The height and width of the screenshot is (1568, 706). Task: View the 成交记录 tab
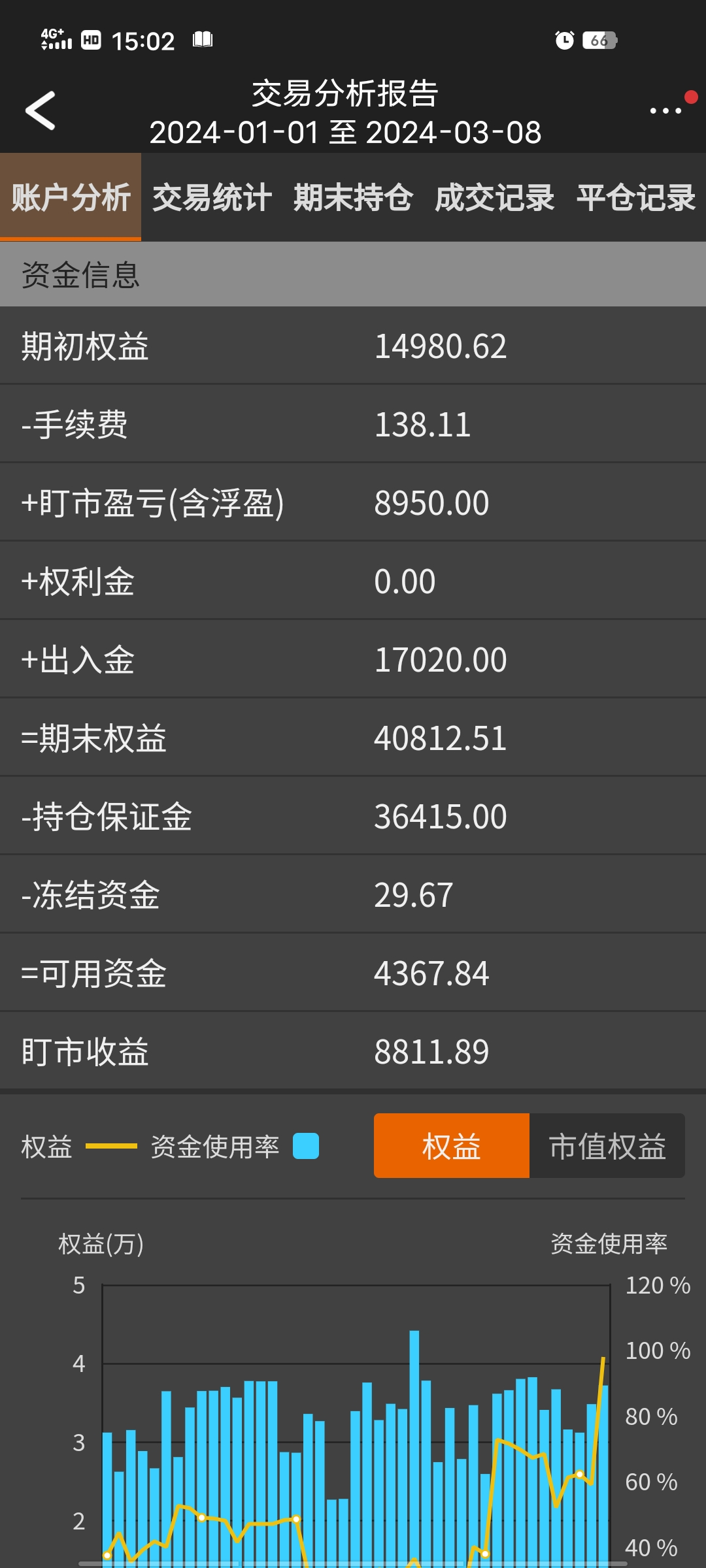point(494,197)
